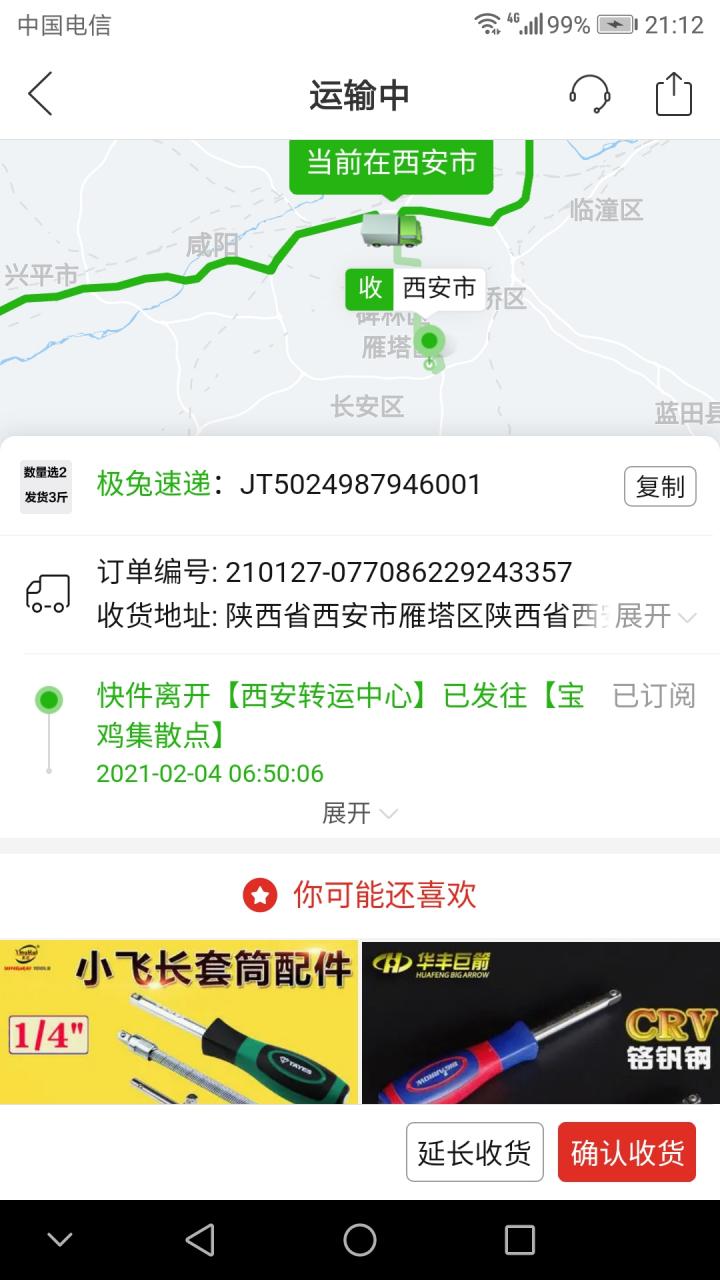The height and width of the screenshot is (1280, 720).
Task: Copy tracking number JT5024987946001 with 复制
Action: point(660,486)
